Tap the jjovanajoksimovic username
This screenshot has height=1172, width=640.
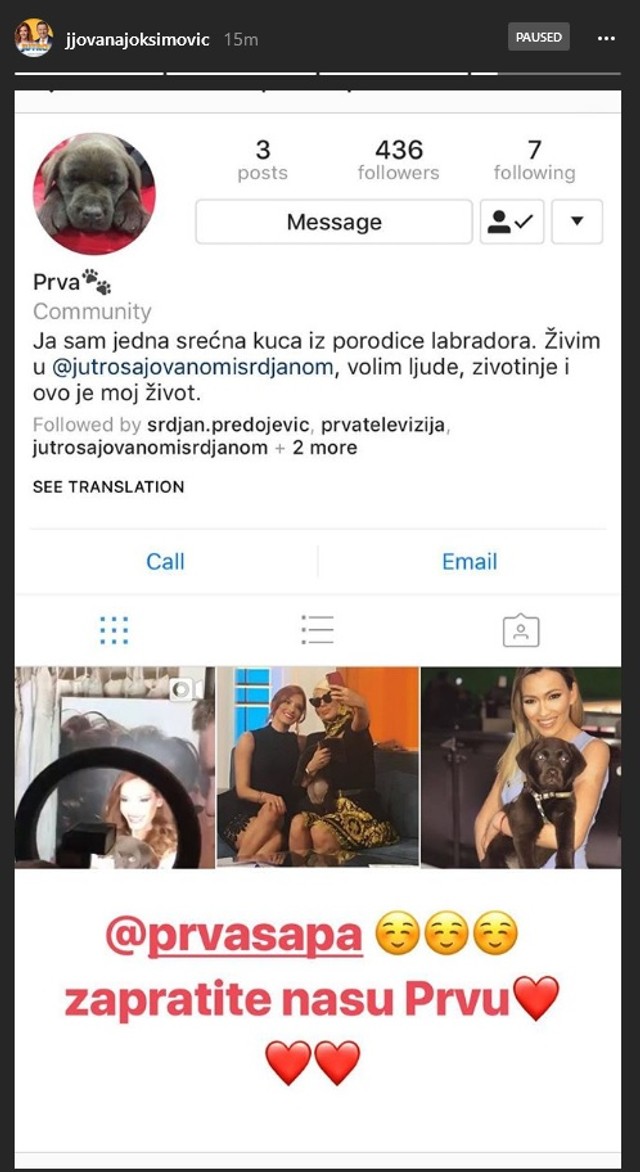pyautogui.click(x=136, y=38)
